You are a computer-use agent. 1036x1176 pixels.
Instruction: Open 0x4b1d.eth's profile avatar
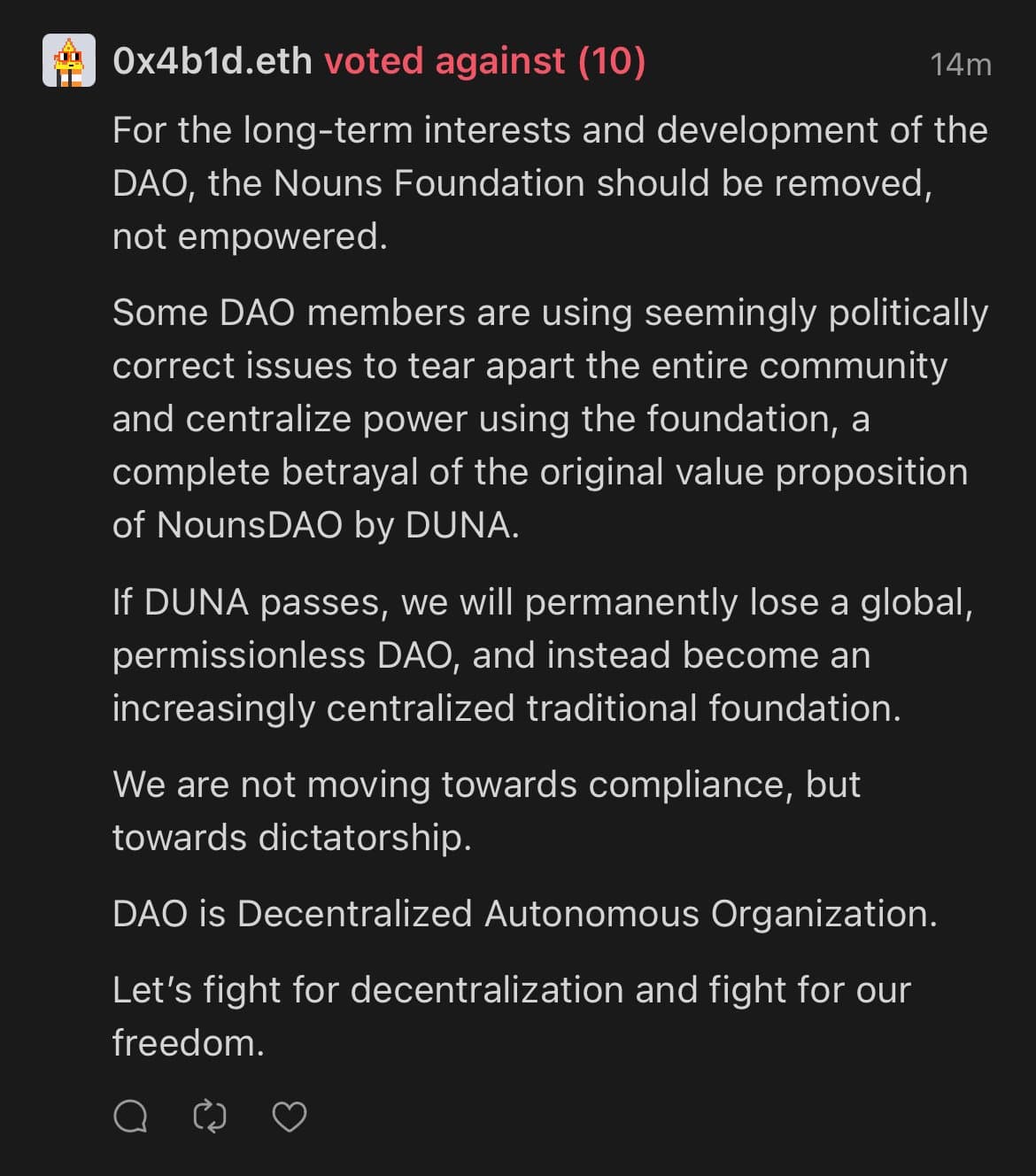[x=69, y=61]
